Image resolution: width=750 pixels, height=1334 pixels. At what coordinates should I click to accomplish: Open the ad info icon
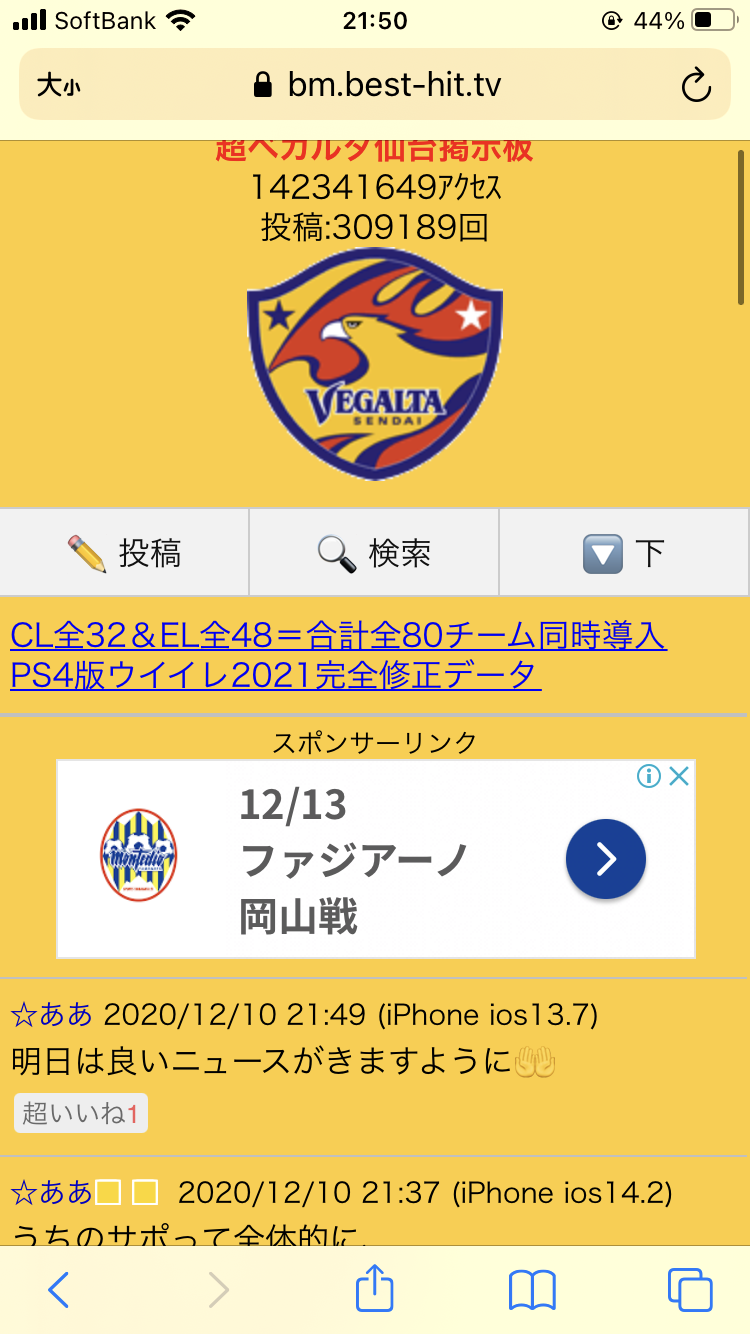tap(650, 776)
